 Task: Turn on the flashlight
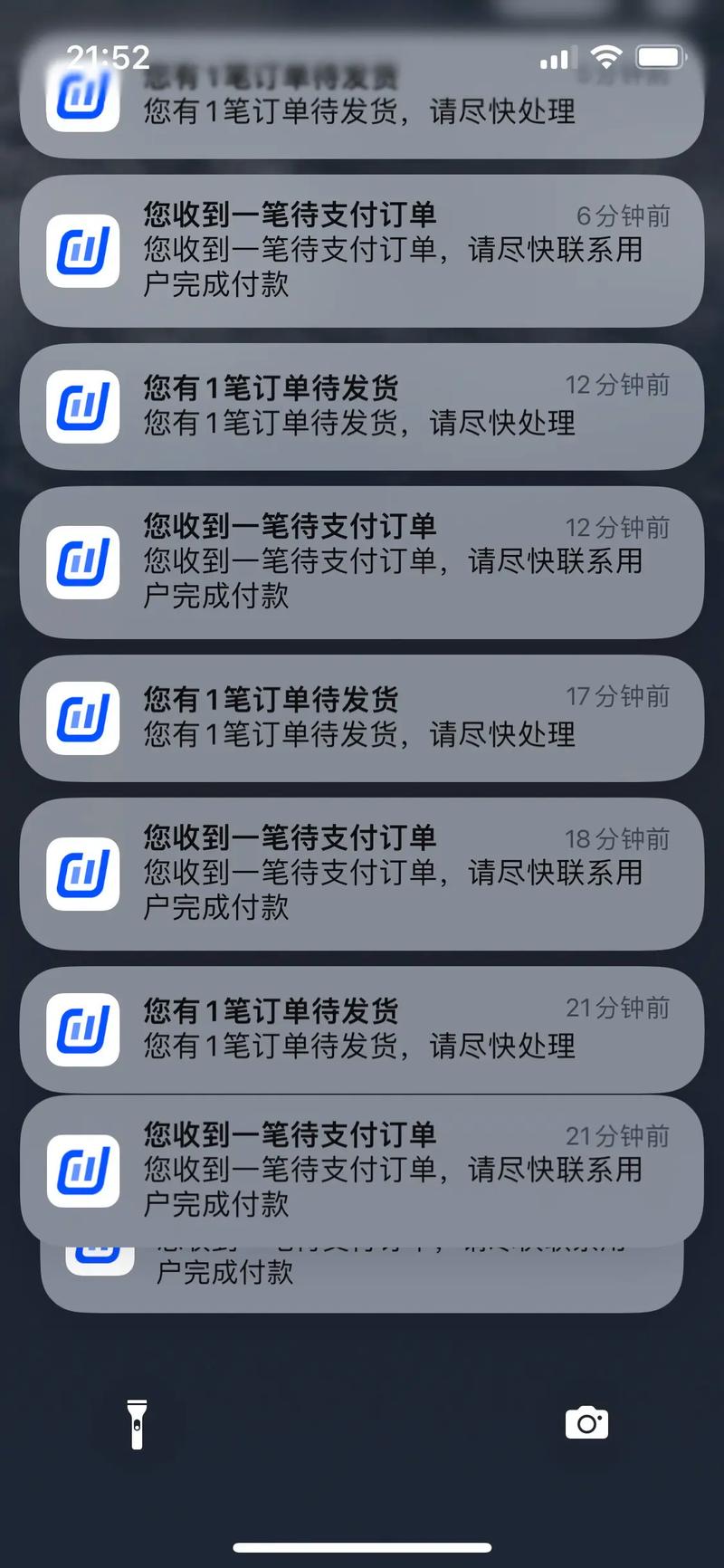(138, 1421)
